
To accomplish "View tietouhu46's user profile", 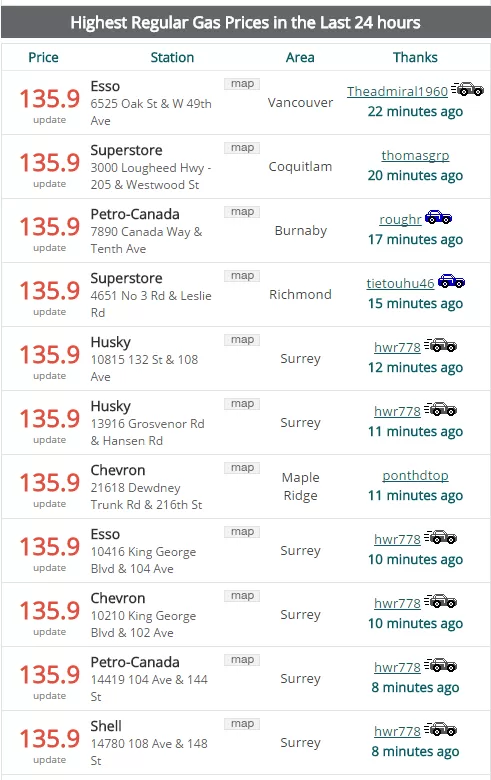I will click(400, 284).
